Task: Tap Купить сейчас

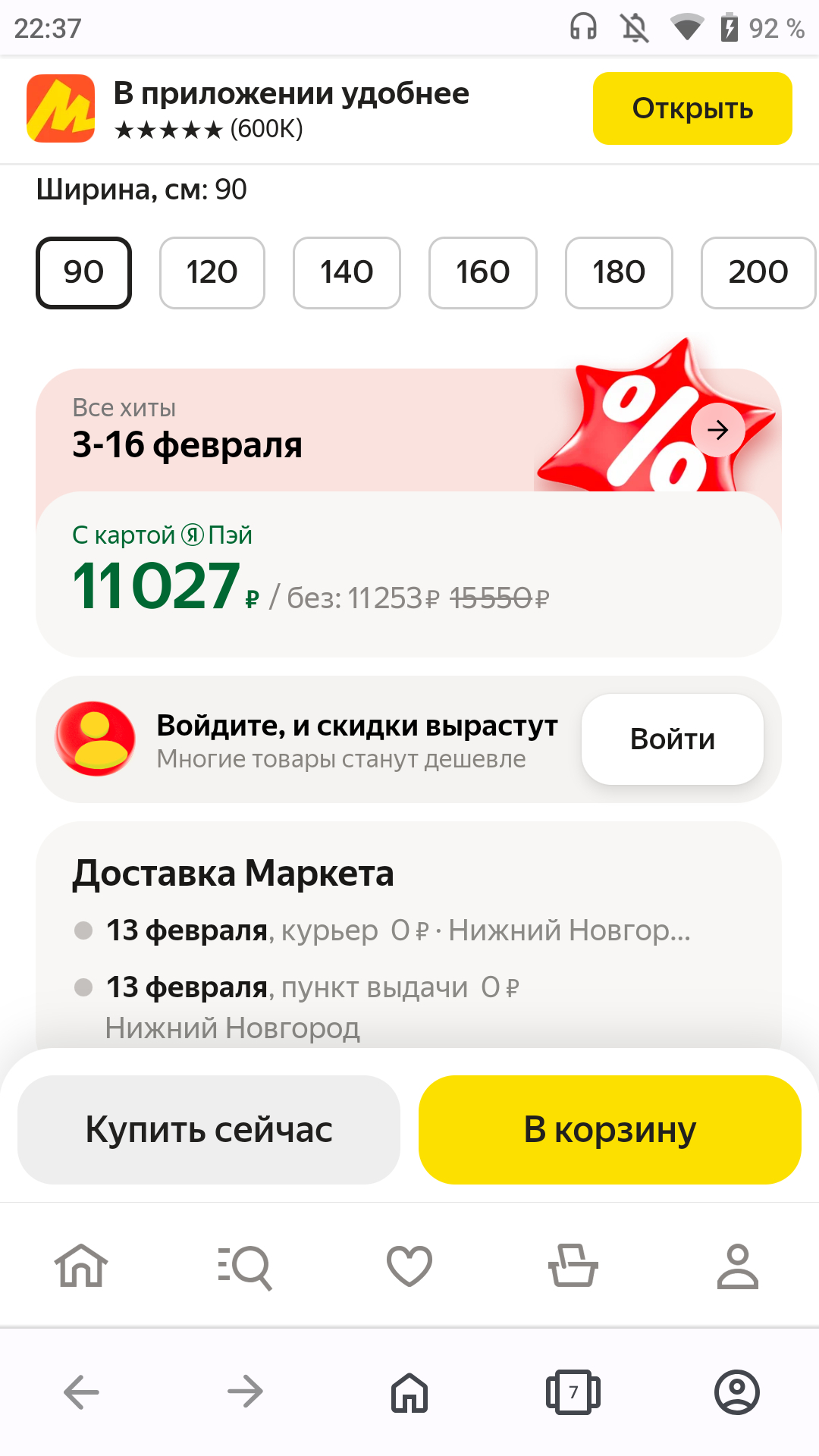Action: tap(209, 1129)
